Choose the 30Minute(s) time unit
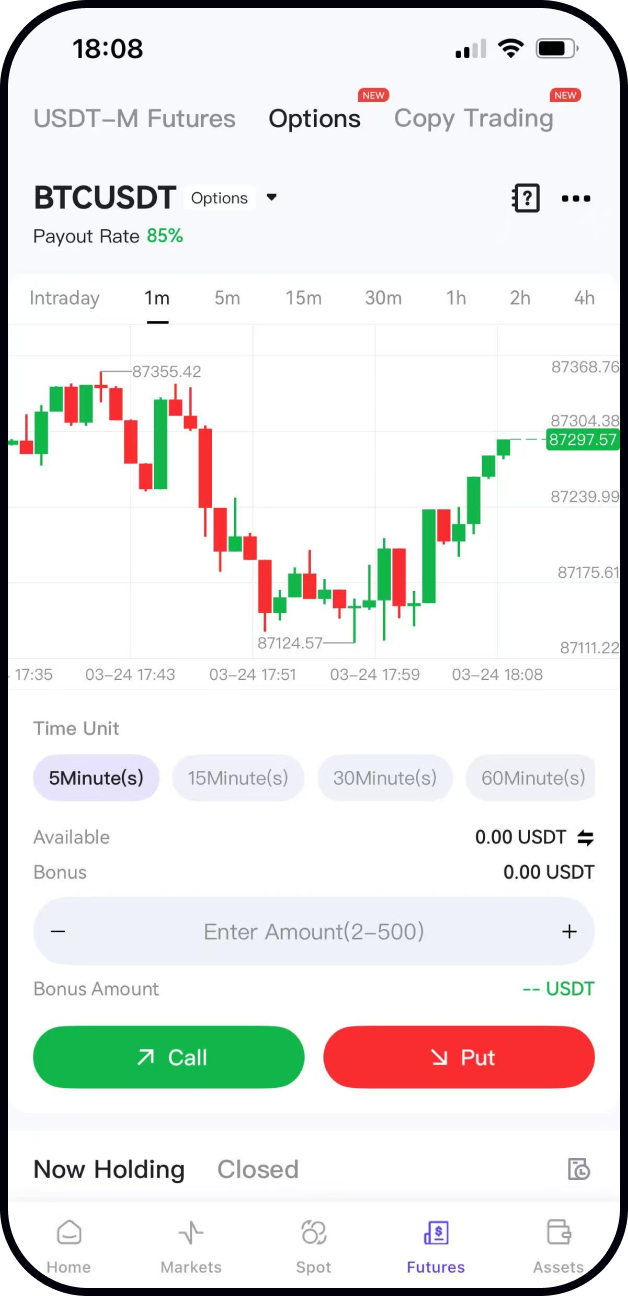Screen dimensions: 628x1296 tap(385, 778)
